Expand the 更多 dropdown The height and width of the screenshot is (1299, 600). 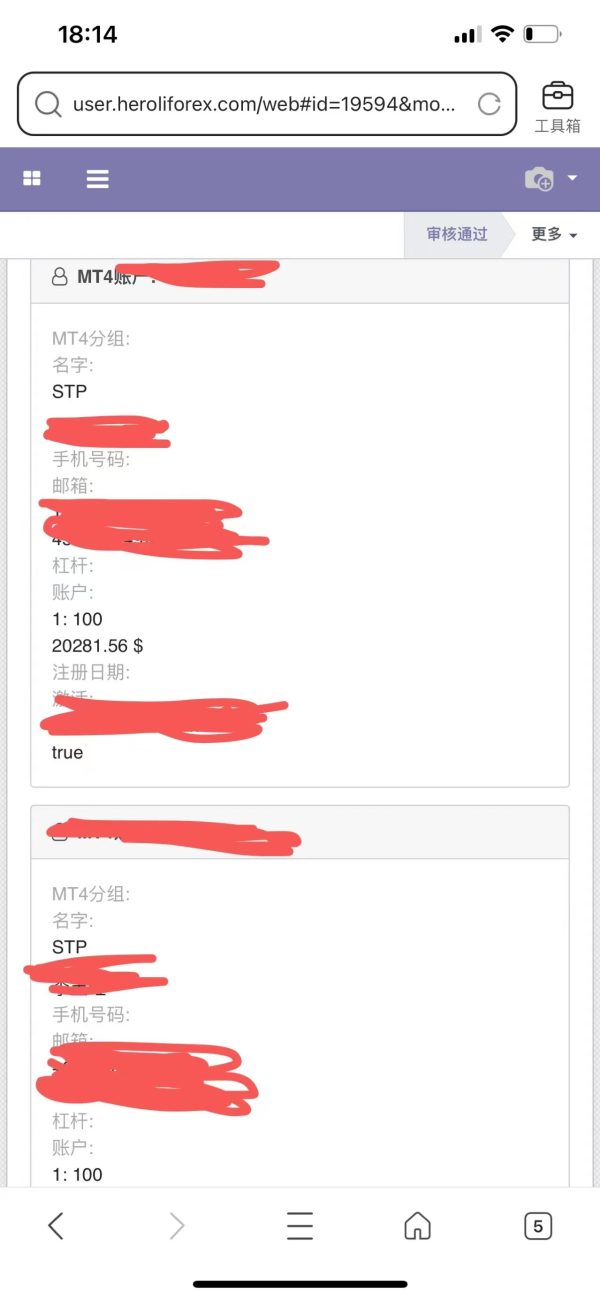click(554, 234)
